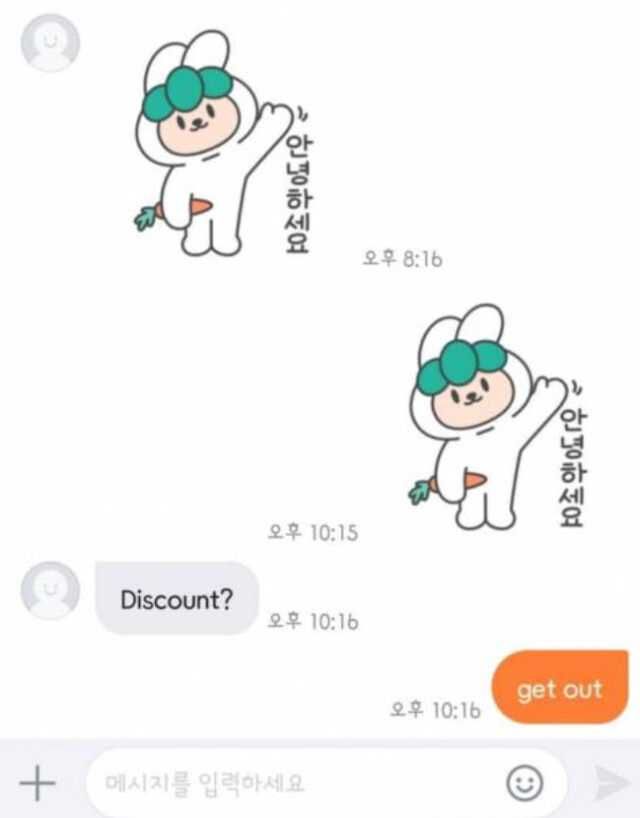Tap the send arrow icon

point(611,783)
